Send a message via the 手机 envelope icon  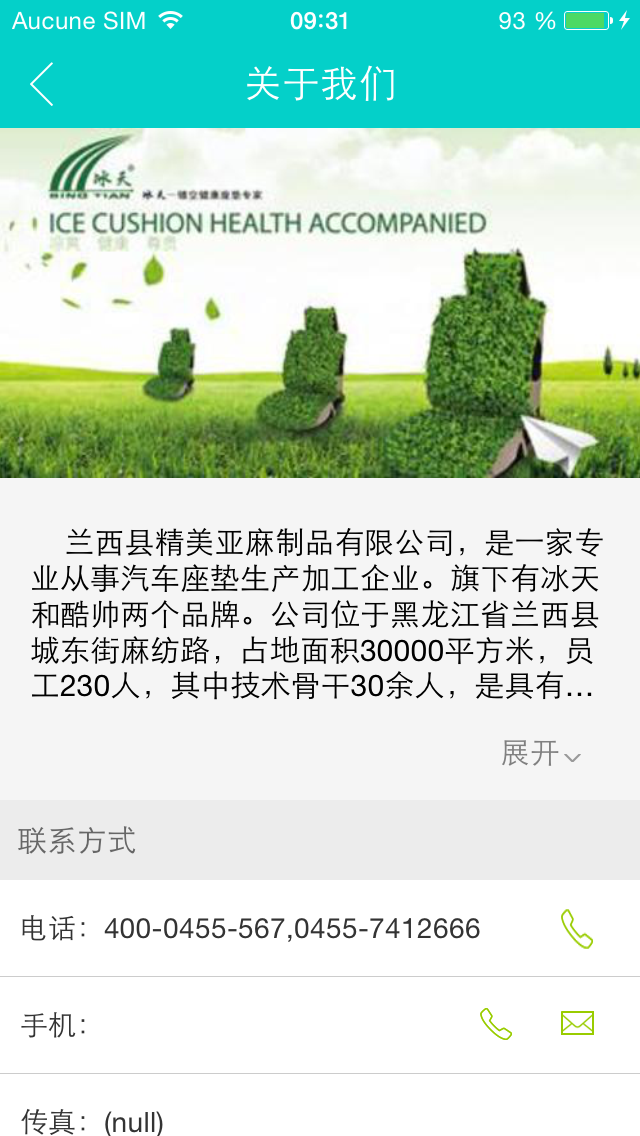coord(578,1023)
